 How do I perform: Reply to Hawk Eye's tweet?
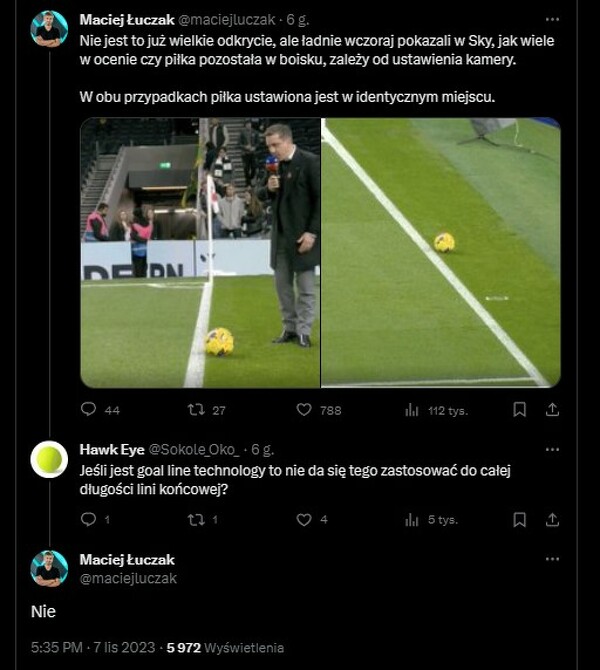coord(88,519)
